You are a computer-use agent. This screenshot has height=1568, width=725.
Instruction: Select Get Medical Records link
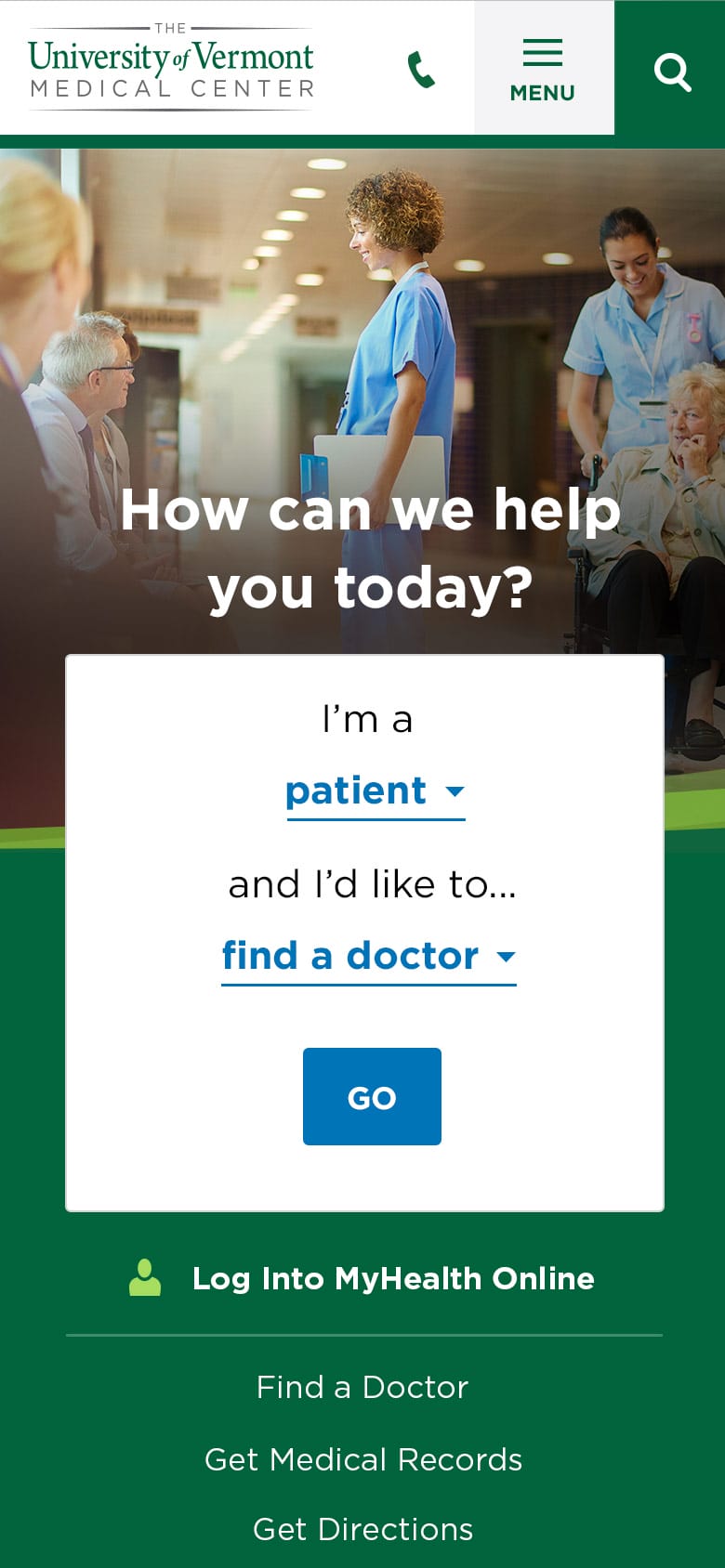(362, 1459)
